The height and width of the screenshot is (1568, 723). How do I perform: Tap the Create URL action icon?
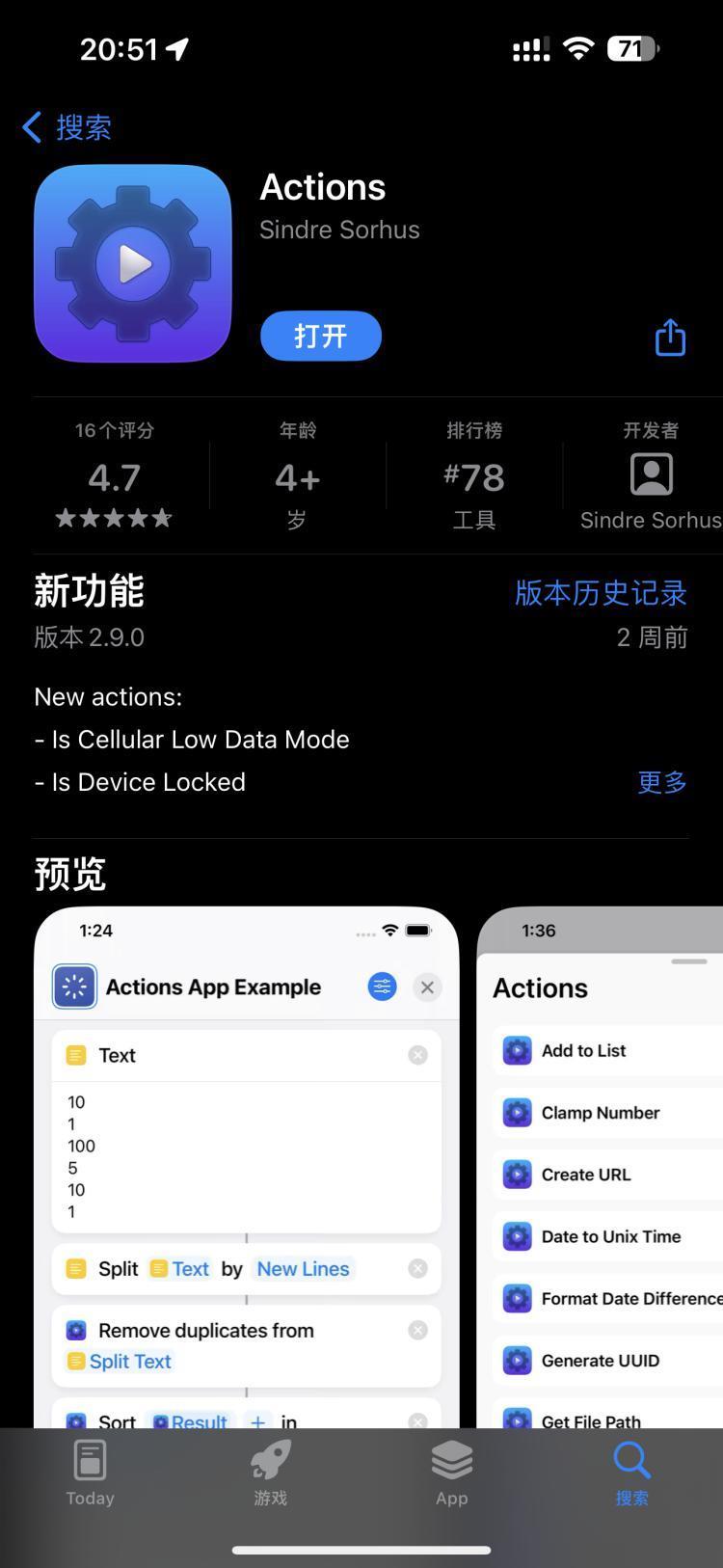[517, 1174]
